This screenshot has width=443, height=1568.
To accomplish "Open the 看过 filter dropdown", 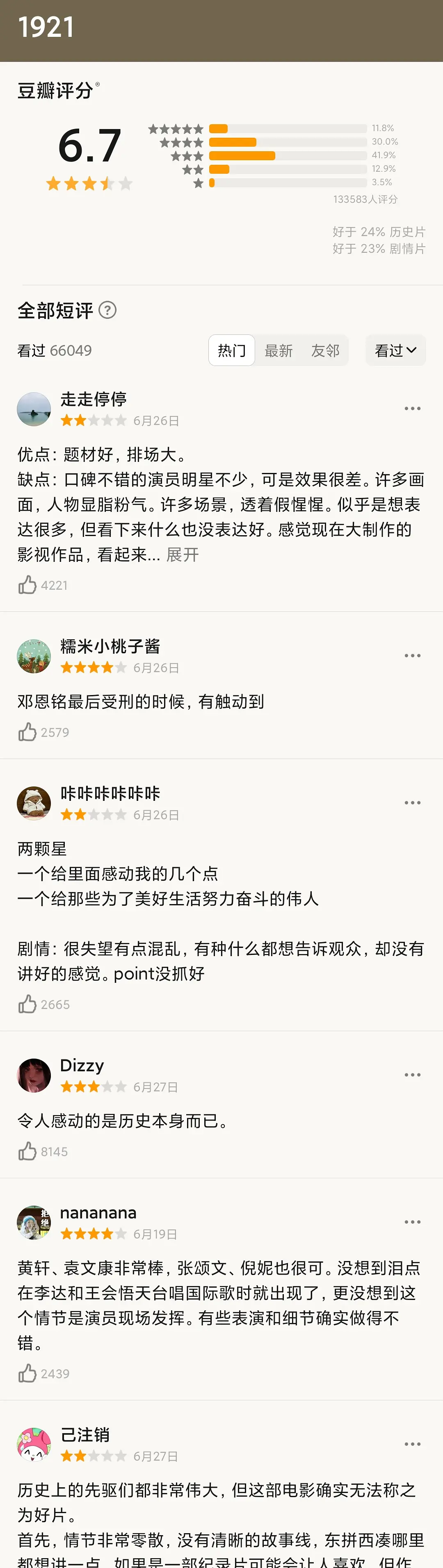I will point(395,351).
